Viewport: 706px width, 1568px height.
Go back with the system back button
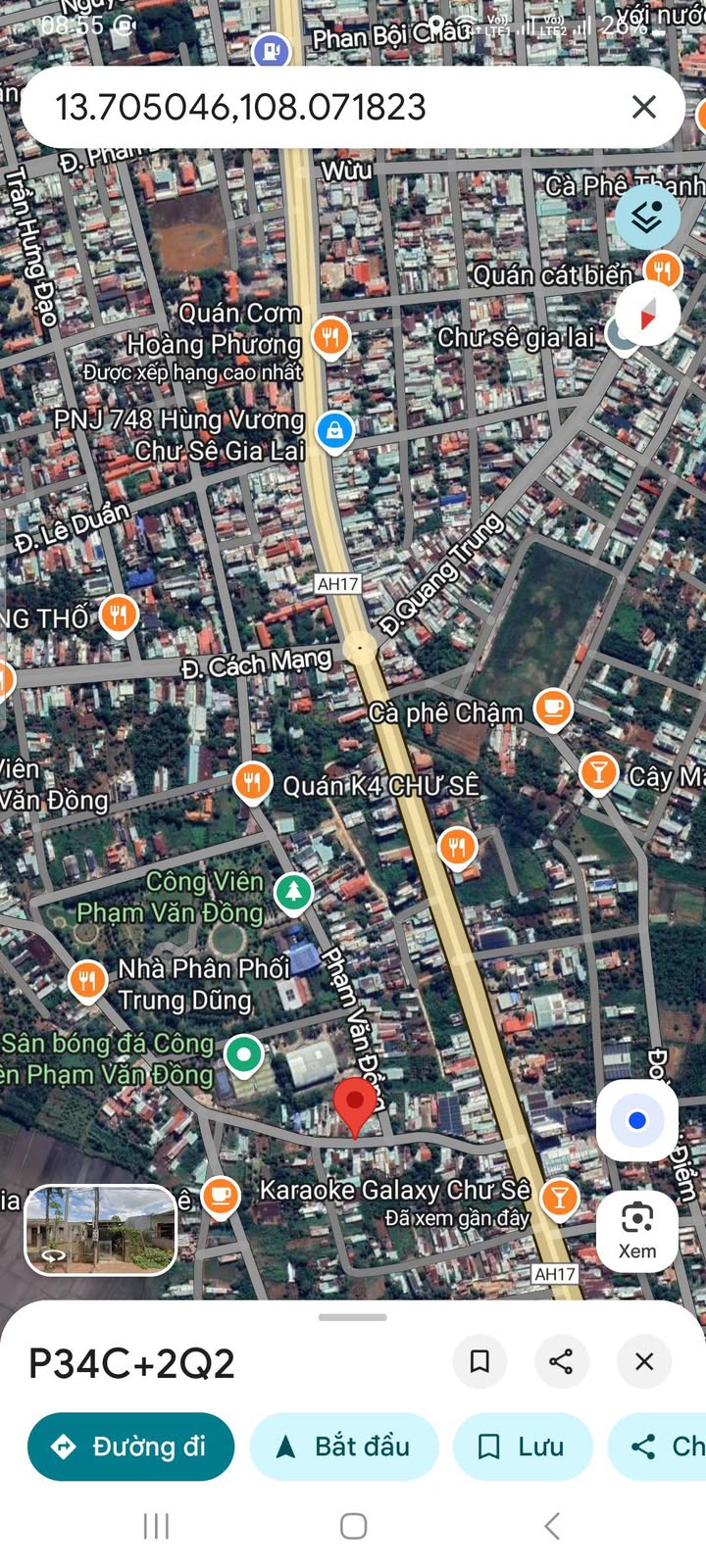(x=551, y=1526)
